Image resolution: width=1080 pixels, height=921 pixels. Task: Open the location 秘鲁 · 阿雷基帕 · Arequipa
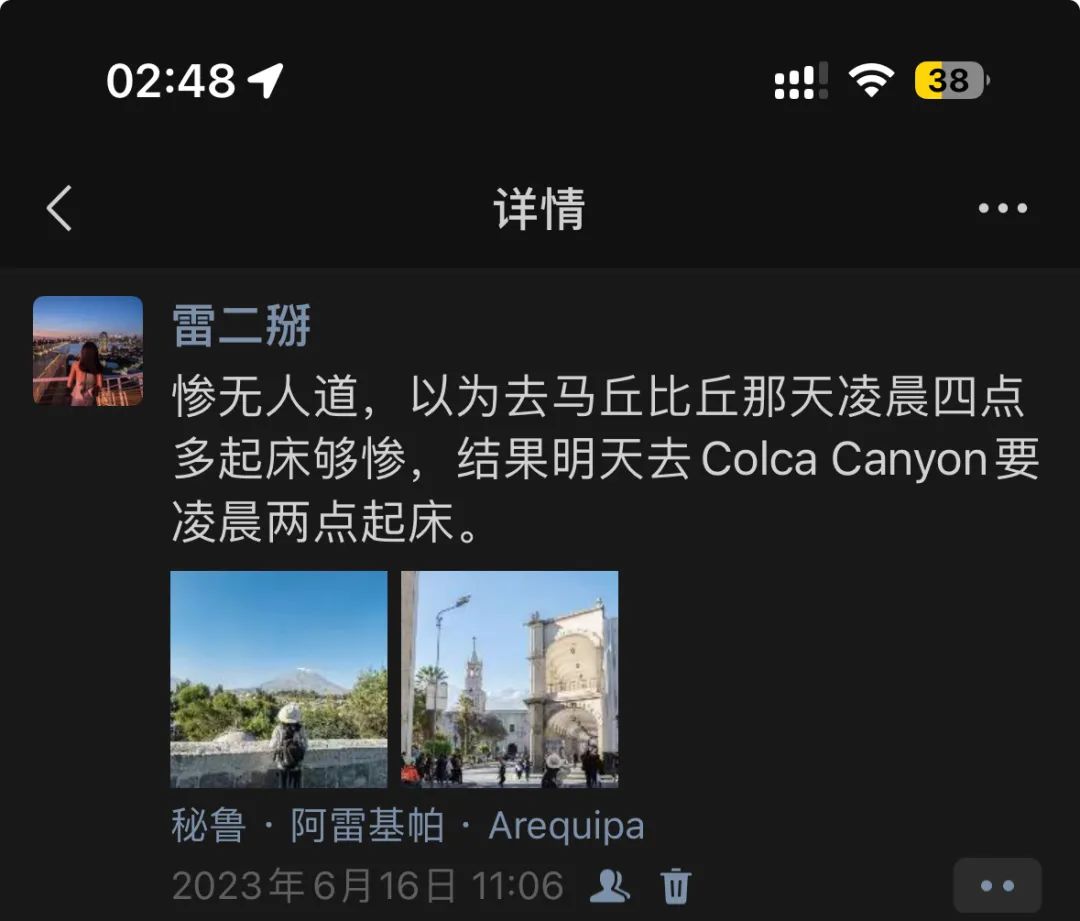[x=408, y=827]
